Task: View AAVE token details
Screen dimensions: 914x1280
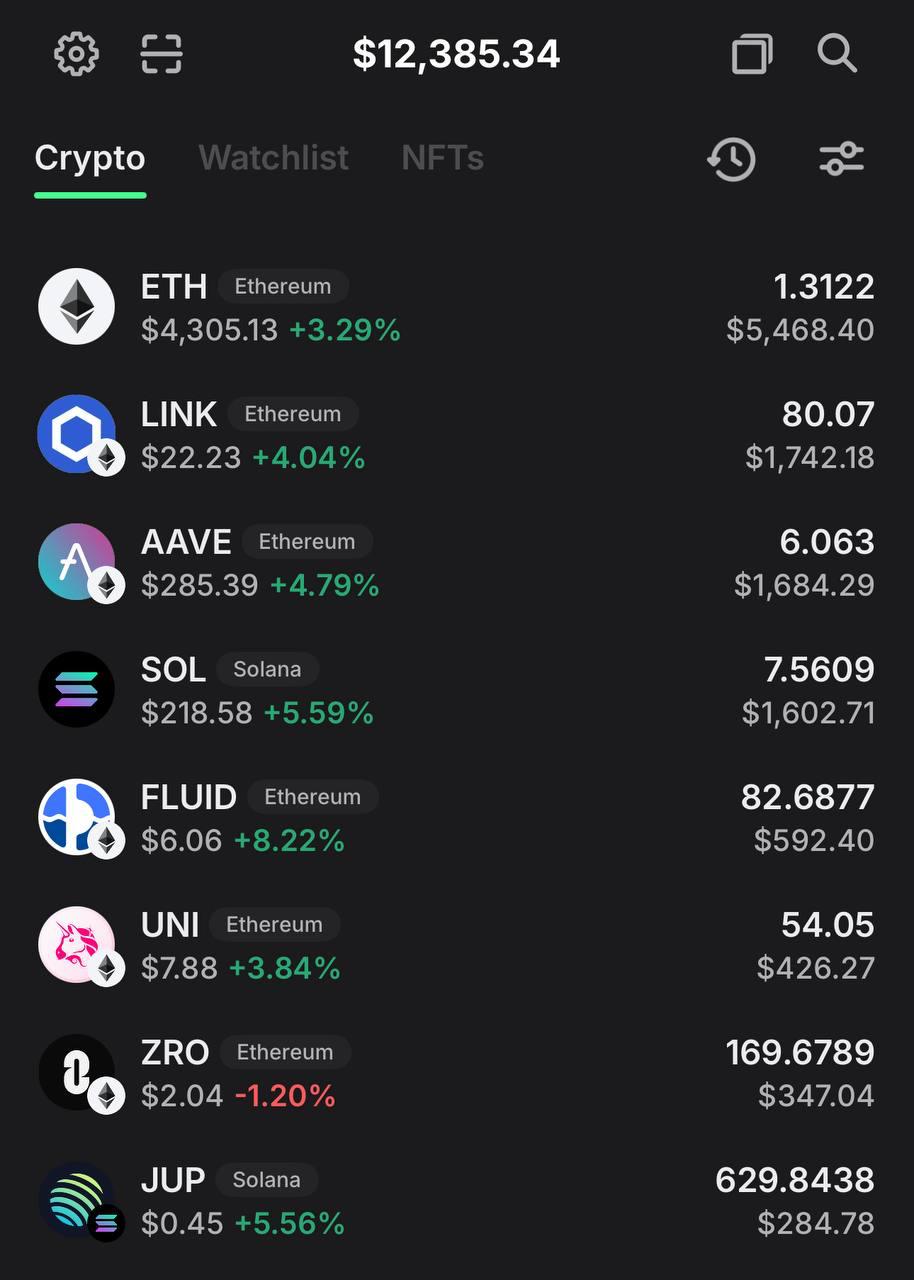Action: point(456,562)
